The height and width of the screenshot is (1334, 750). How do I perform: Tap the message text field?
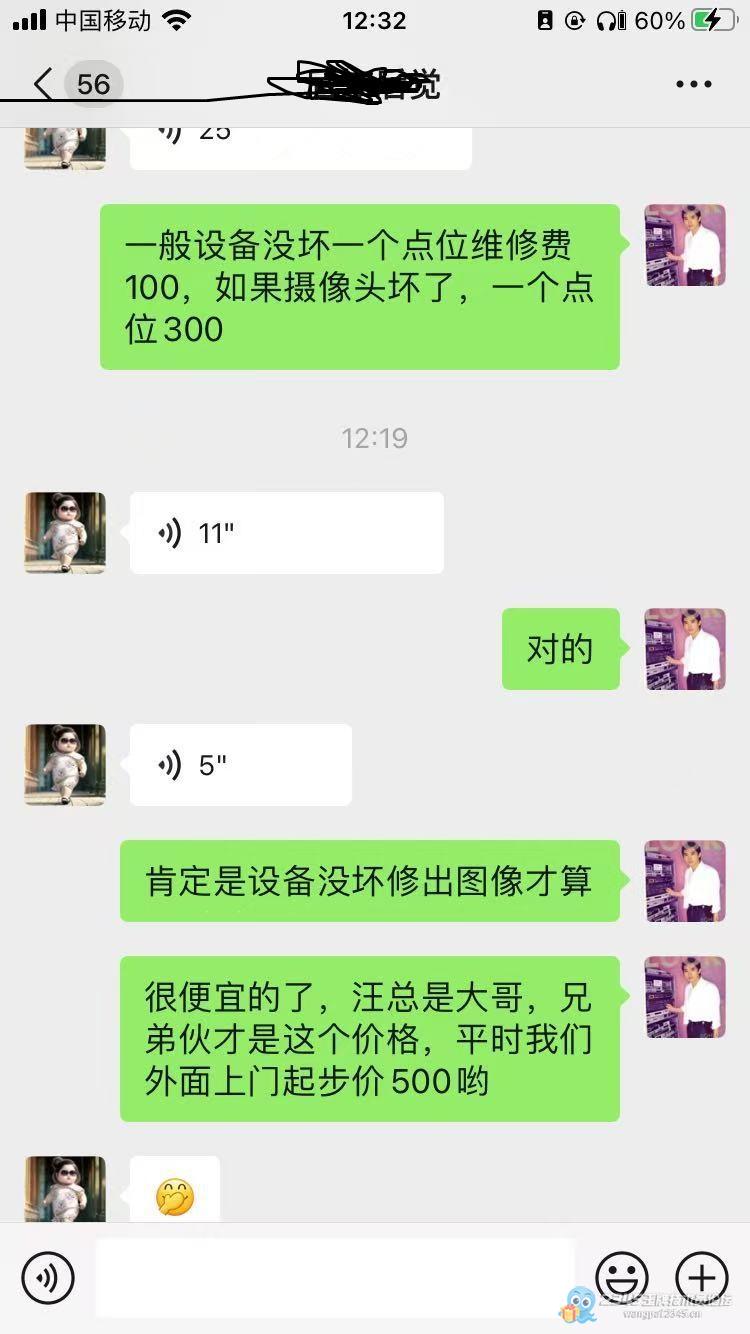335,1277
